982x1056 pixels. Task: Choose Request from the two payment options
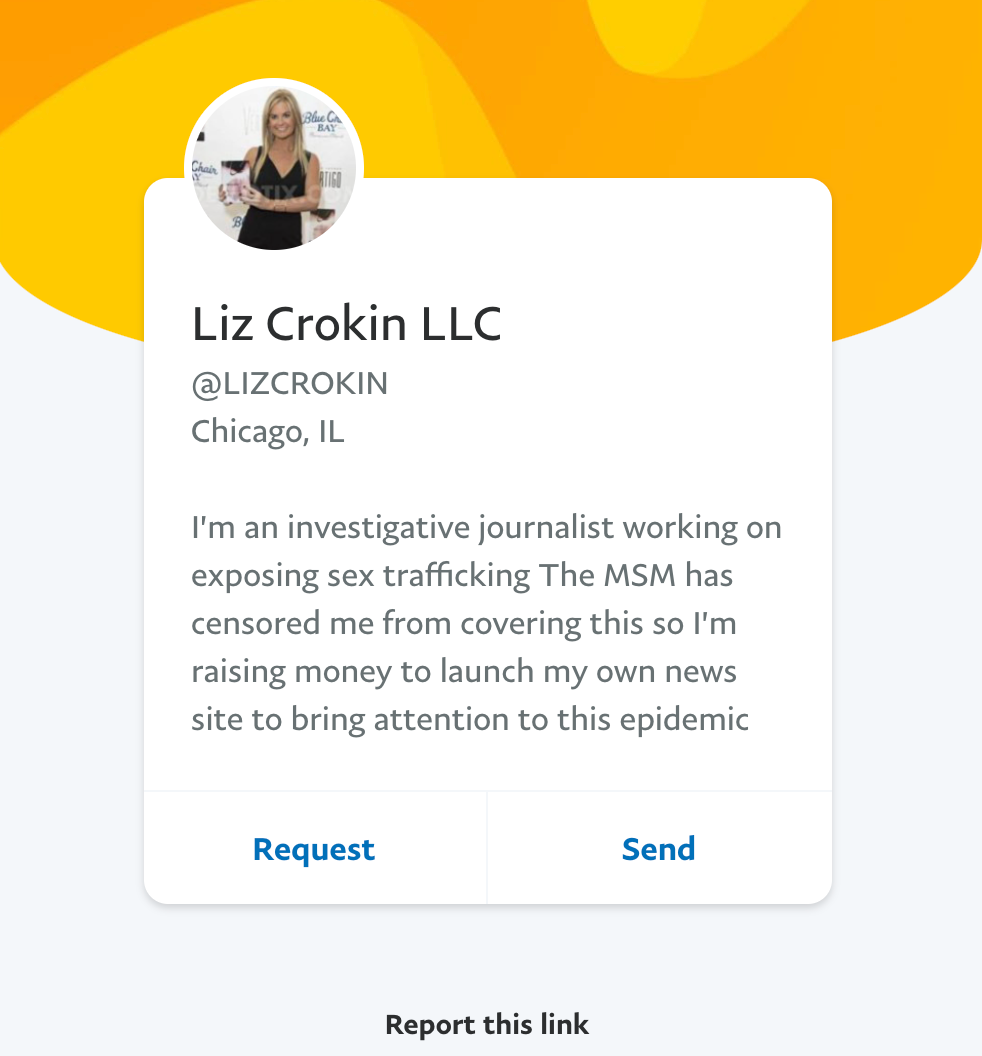313,848
